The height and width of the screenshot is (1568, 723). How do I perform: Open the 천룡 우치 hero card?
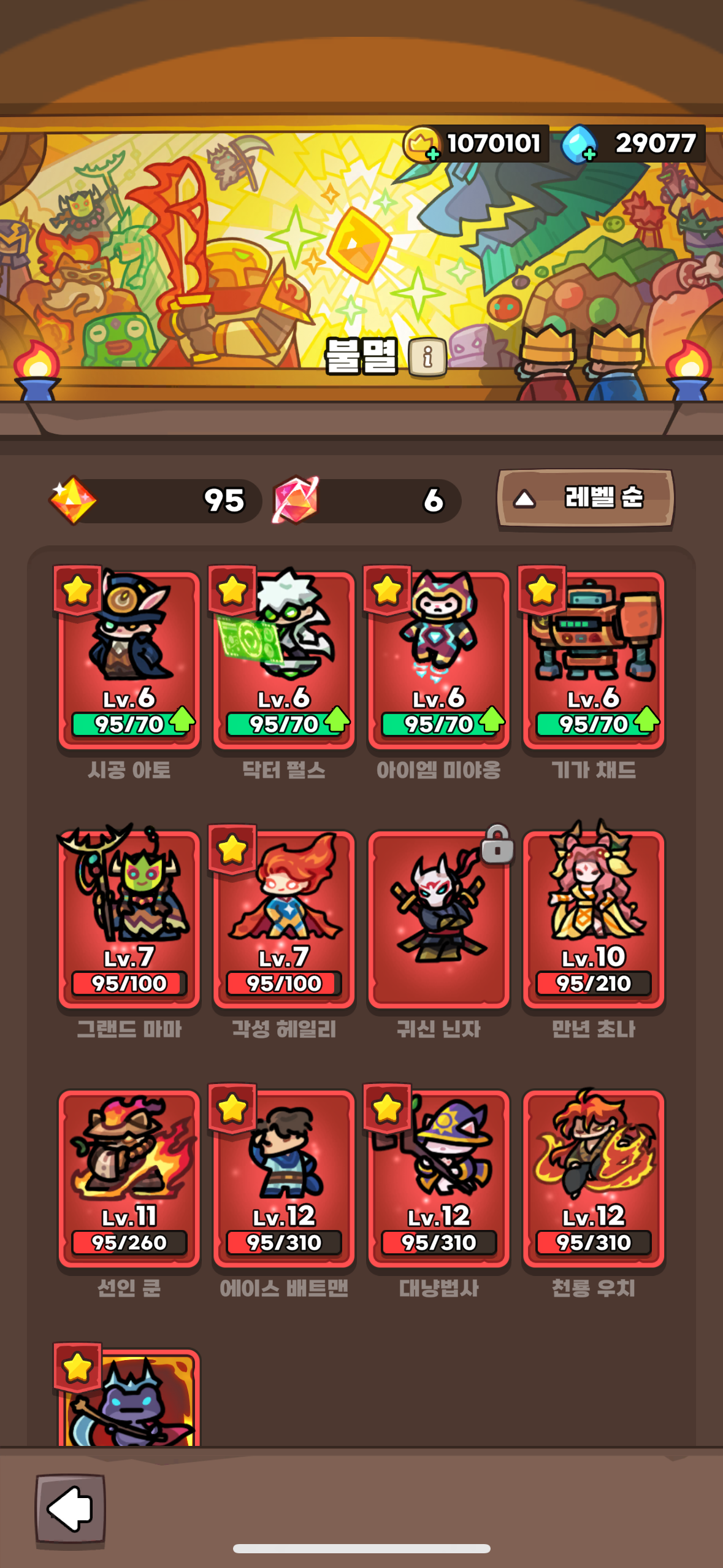(594, 1178)
